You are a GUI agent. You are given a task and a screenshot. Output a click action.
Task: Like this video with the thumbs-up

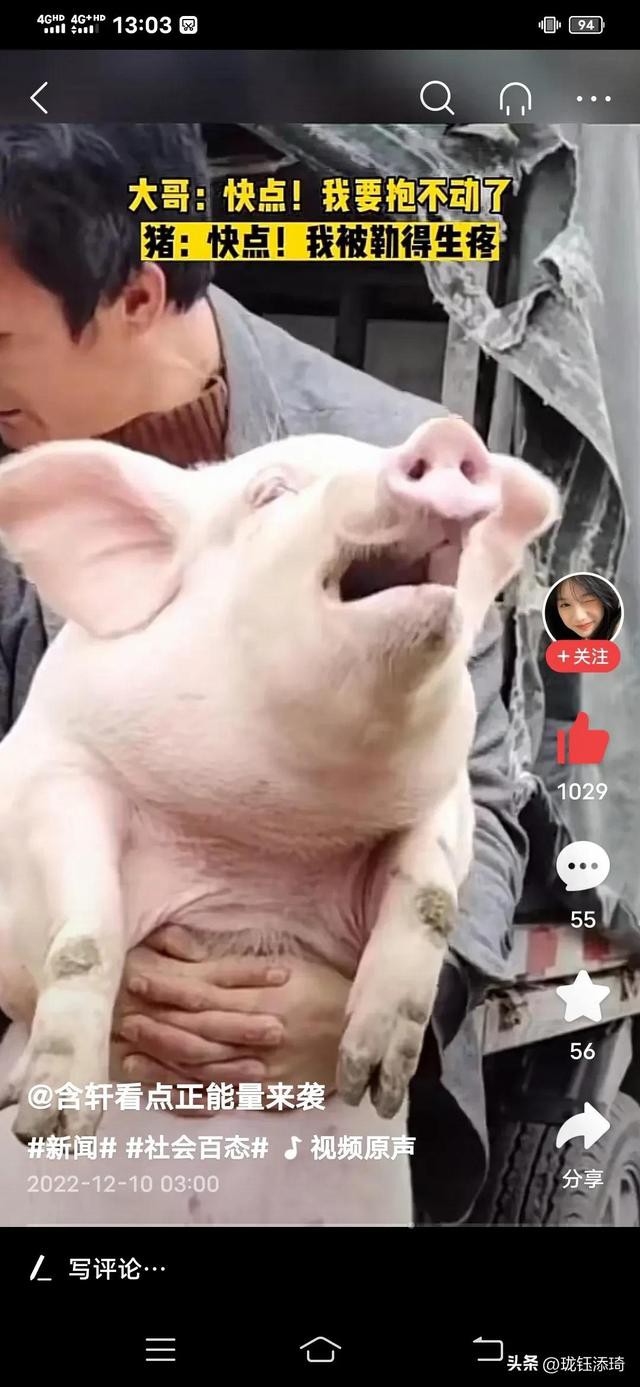pyautogui.click(x=583, y=741)
